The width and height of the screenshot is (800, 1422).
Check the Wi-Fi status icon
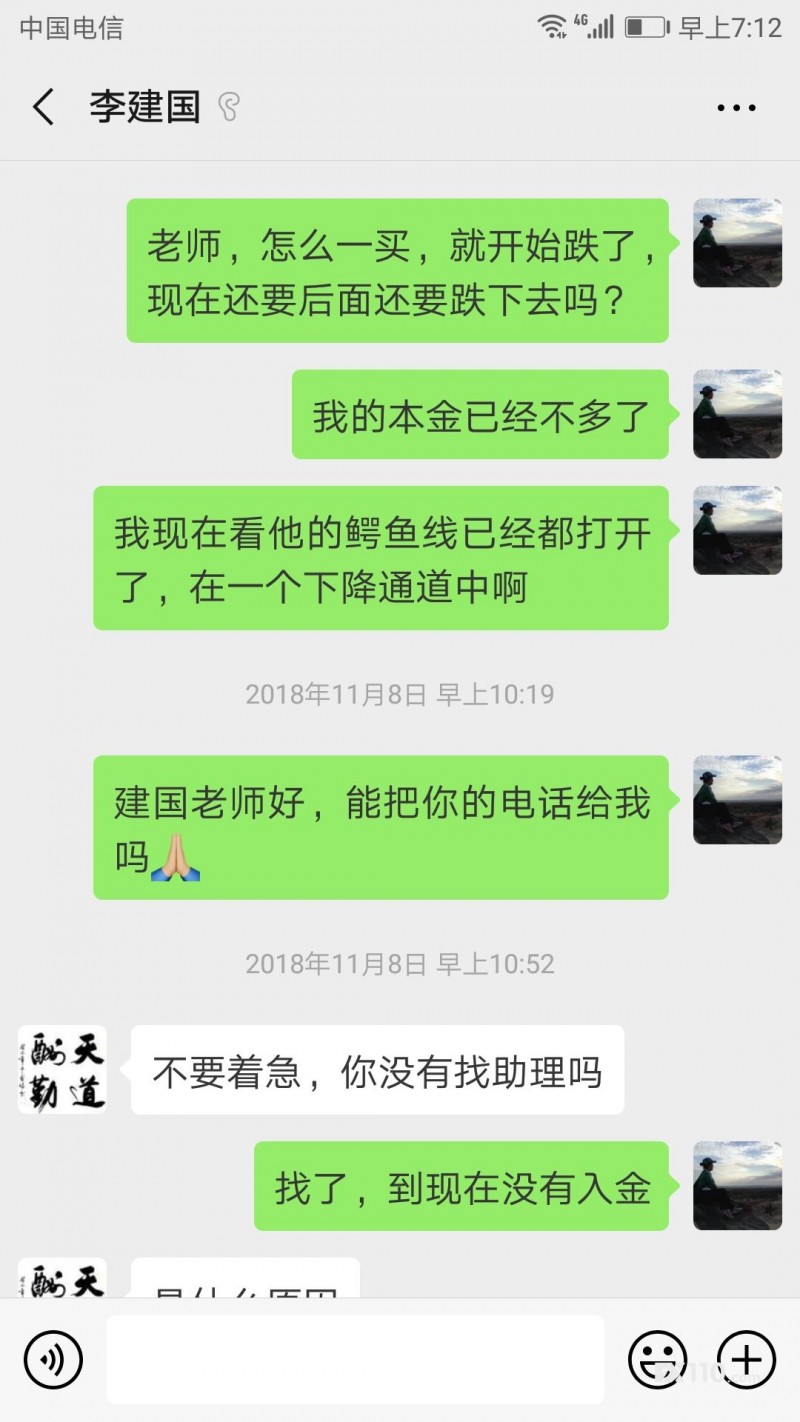tap(551, 27)
